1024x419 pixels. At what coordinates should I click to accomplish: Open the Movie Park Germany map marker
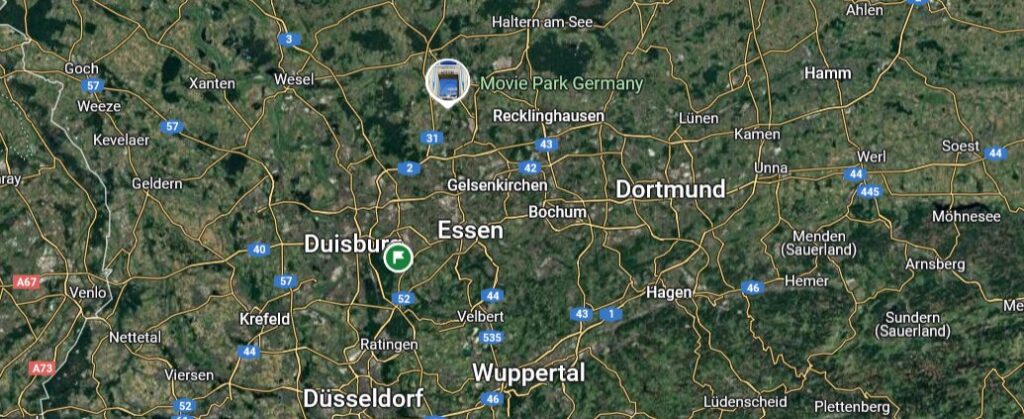(x=448, y=82)
